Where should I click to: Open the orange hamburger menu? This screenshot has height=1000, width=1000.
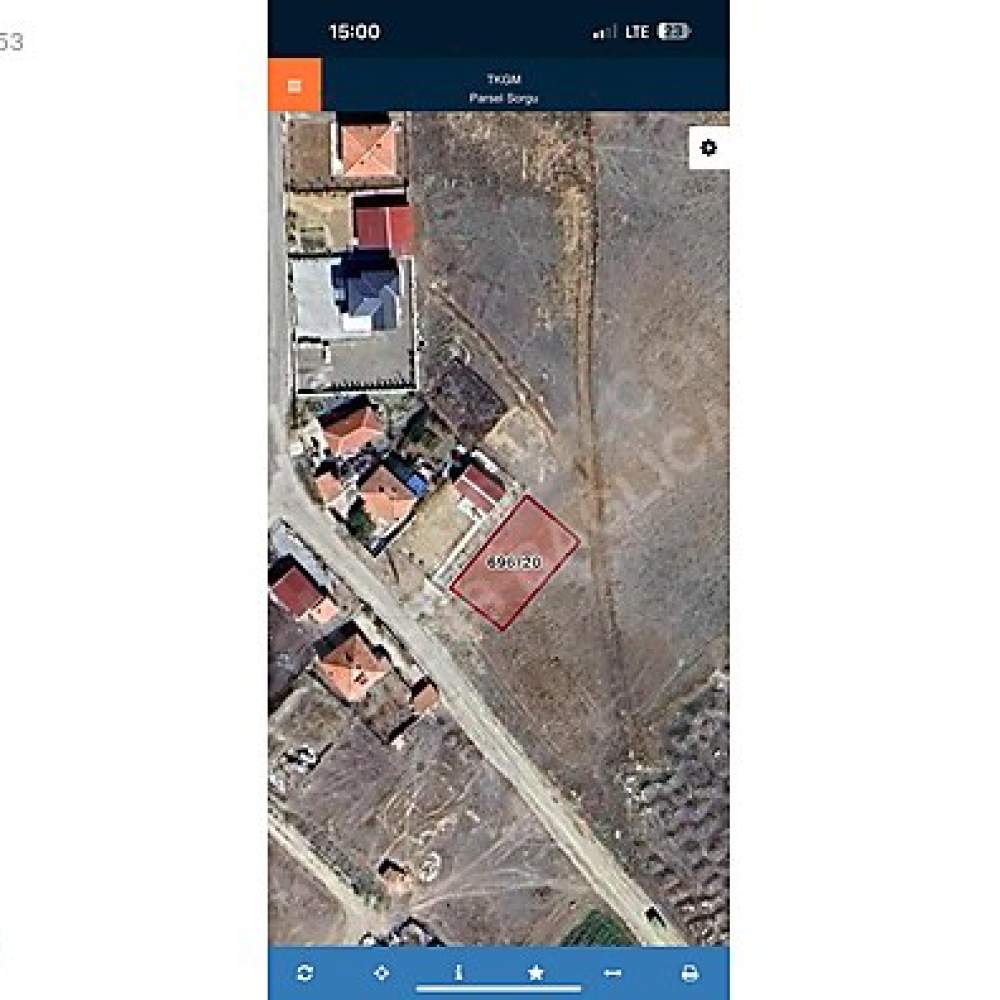(294, 85)
